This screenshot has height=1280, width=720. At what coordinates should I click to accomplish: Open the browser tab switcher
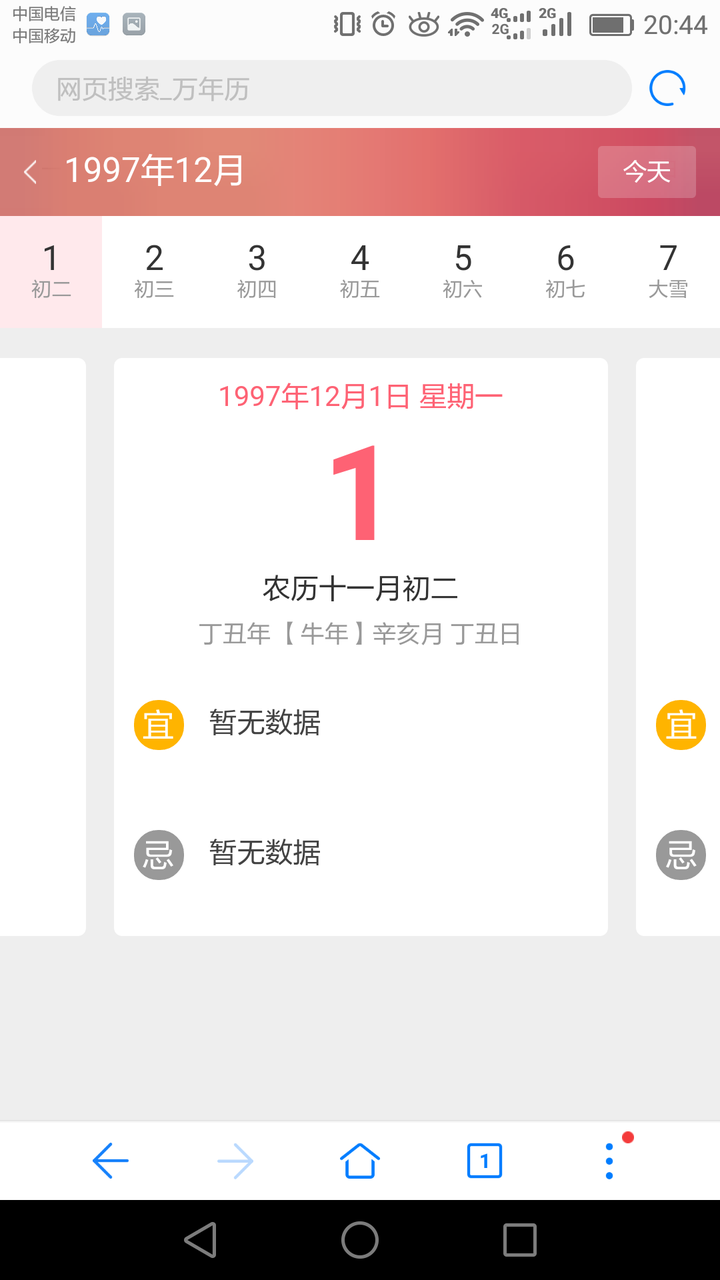[485, 1161]
